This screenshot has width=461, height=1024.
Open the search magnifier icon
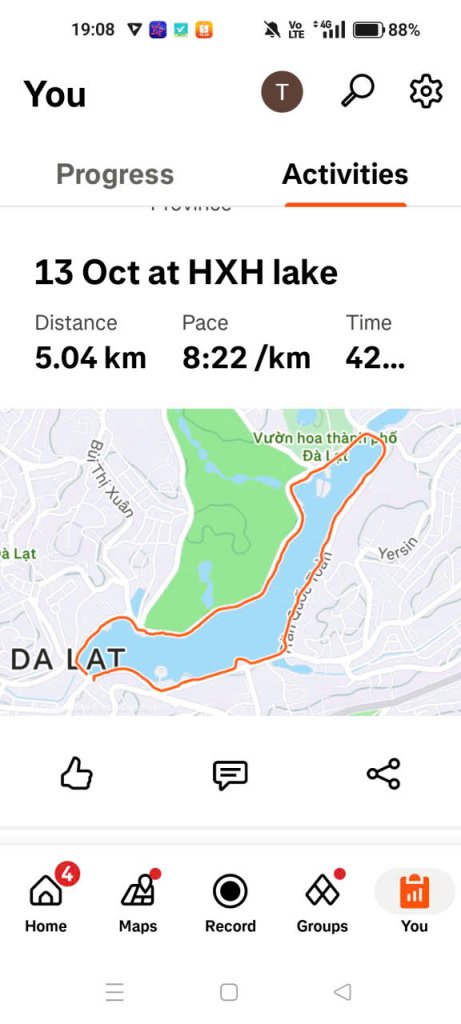[x=358, y=91]
